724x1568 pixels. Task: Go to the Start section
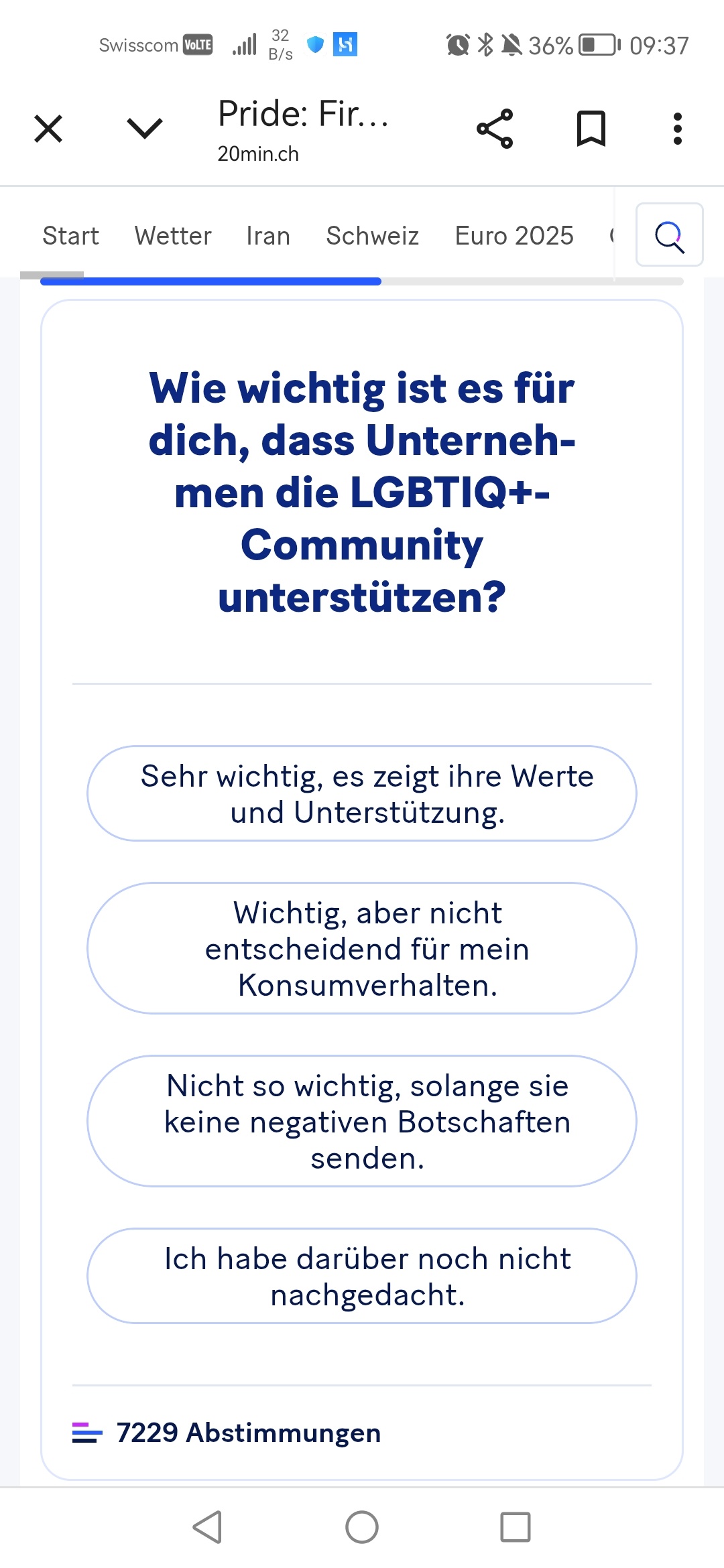pos(70,236)
